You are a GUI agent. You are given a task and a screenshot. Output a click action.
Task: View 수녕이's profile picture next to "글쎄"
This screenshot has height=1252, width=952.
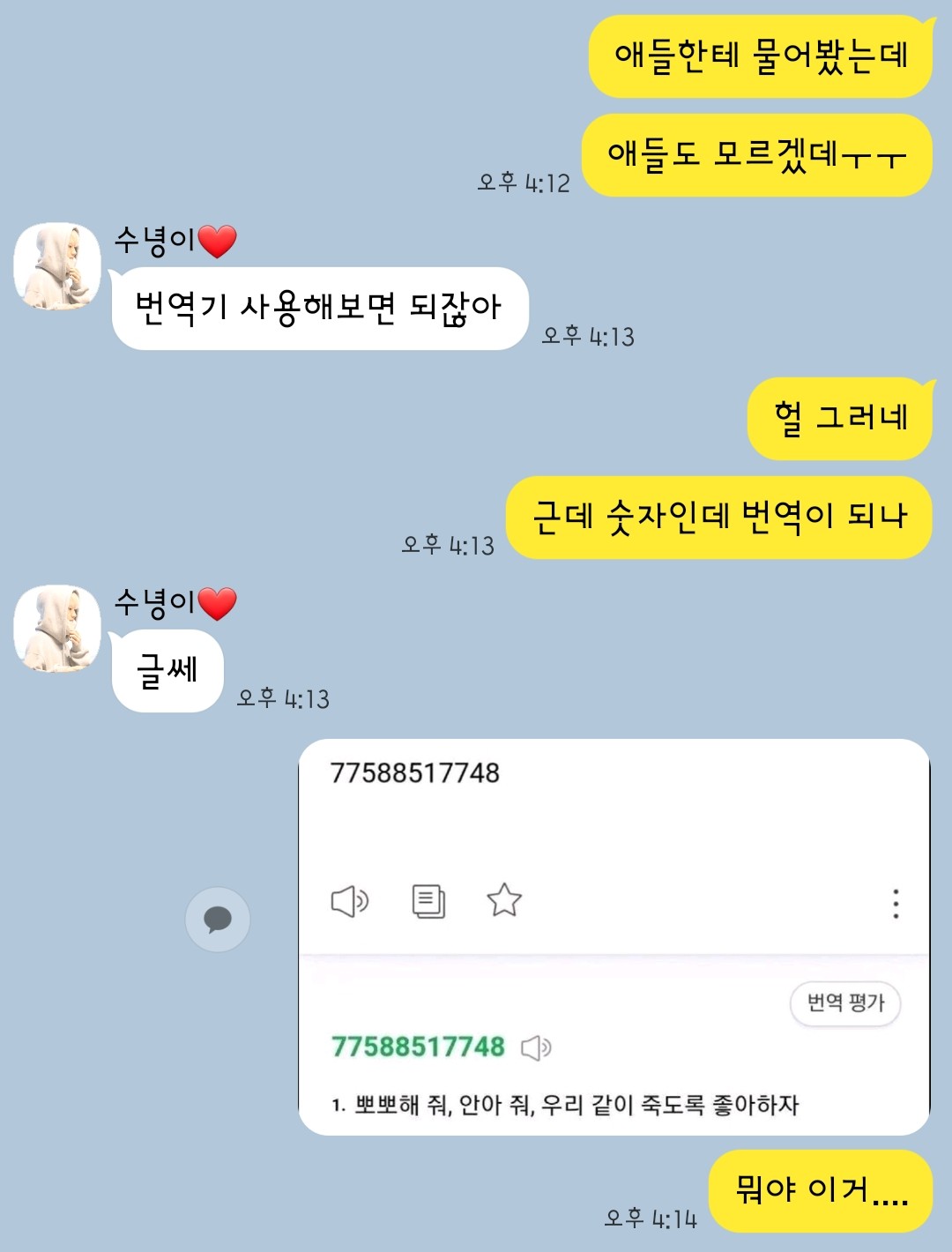(57, 629)
